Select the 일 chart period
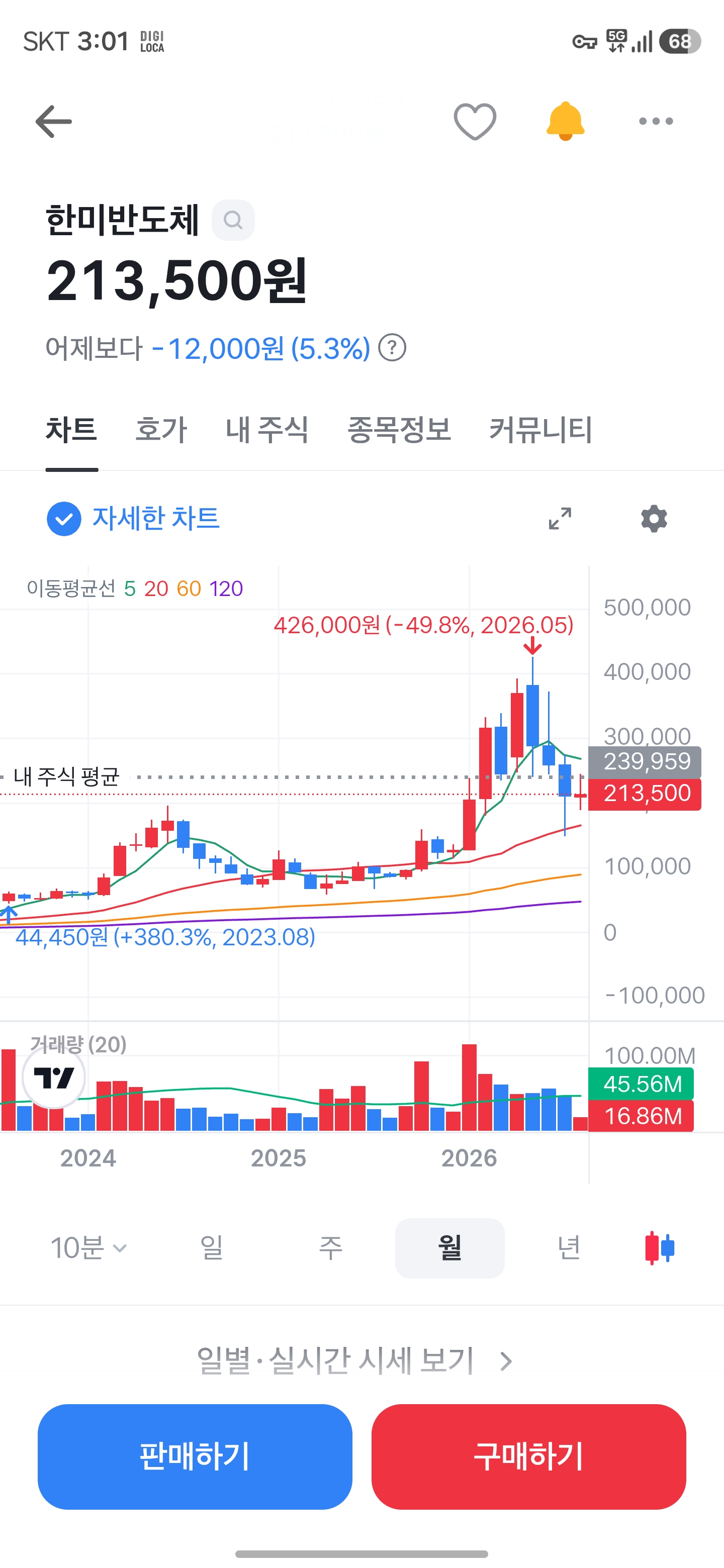 pos(211,1248)
